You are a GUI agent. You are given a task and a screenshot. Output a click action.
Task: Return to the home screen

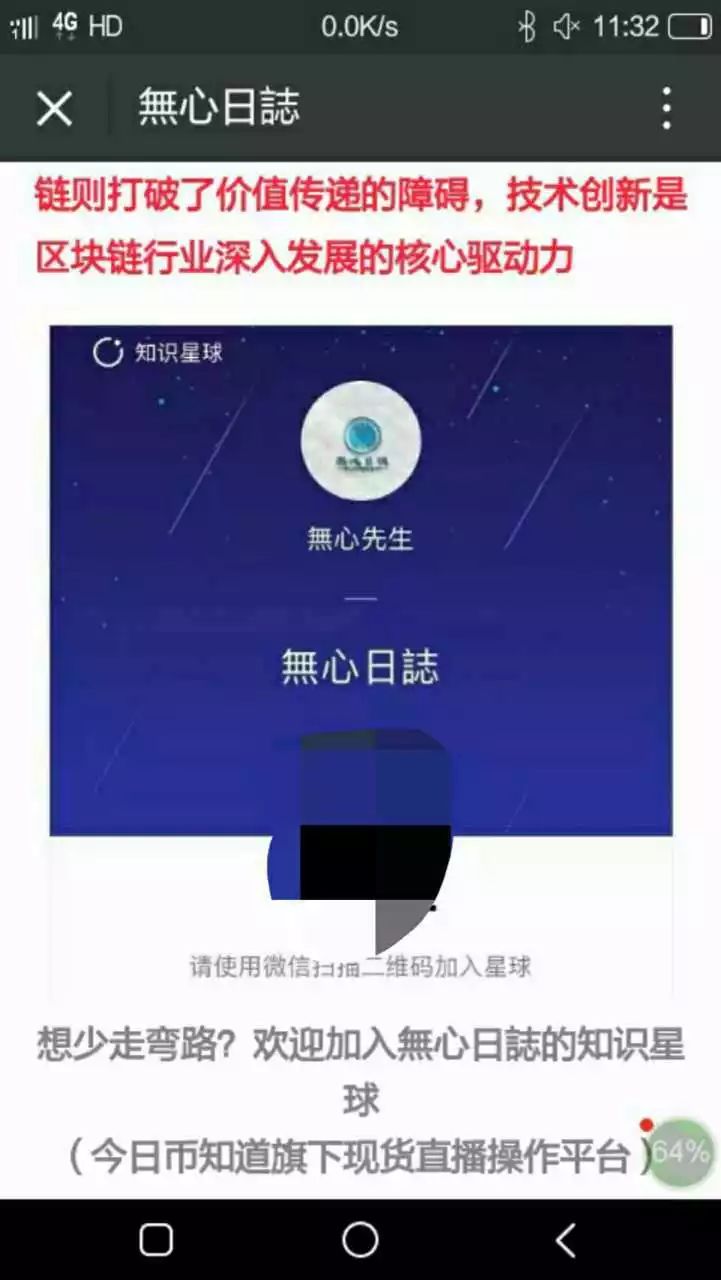[x=360, y=1240]
